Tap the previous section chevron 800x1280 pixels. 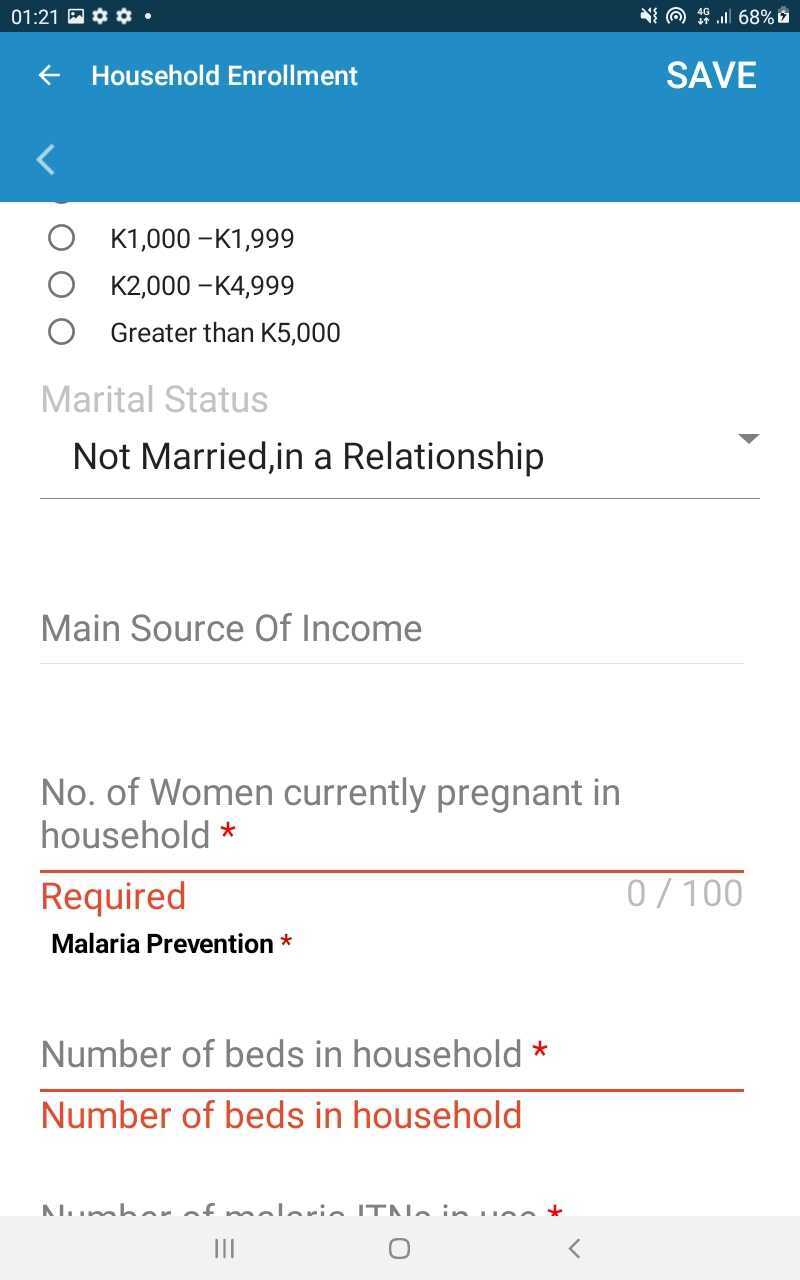[x=46, y=159]
